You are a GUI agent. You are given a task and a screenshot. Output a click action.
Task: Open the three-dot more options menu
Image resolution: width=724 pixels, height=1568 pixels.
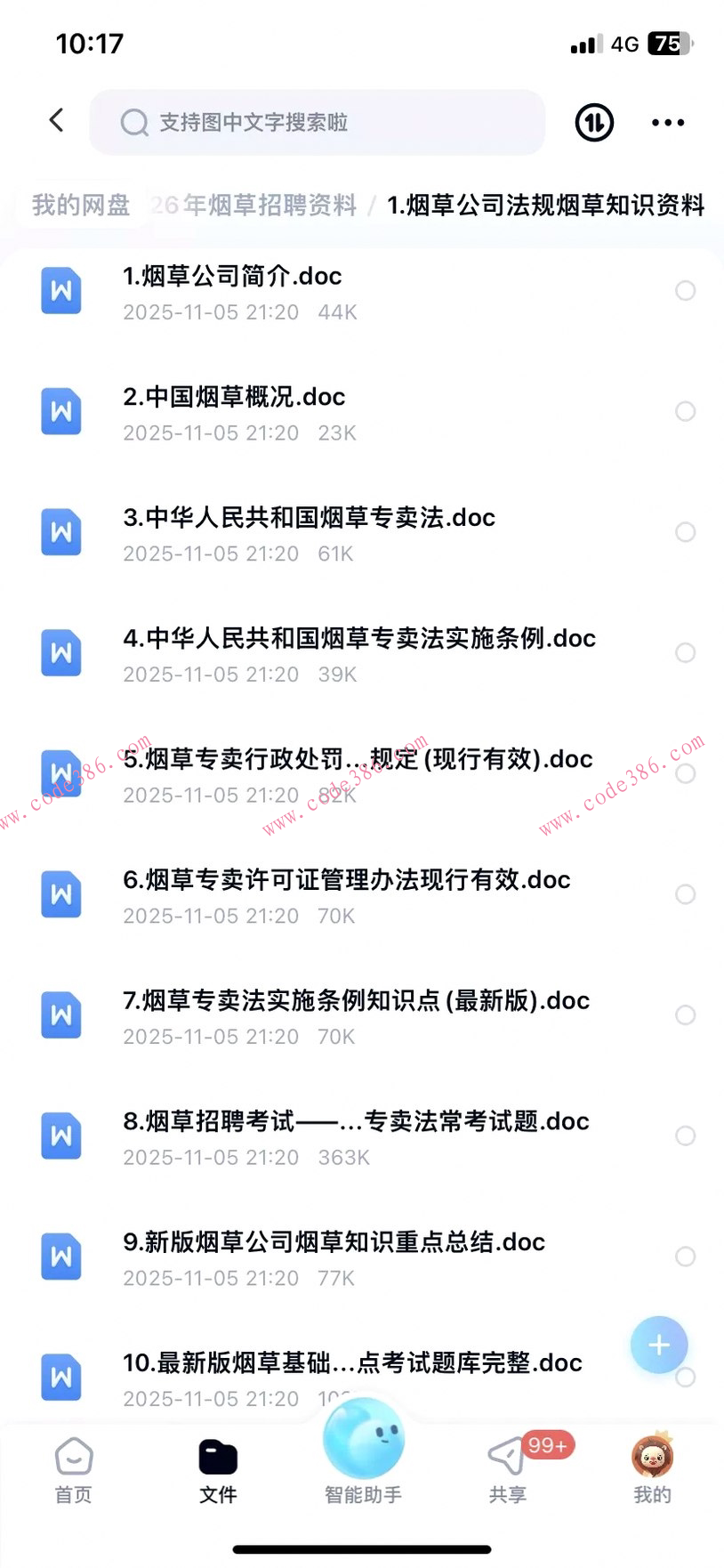click(667, 122)
